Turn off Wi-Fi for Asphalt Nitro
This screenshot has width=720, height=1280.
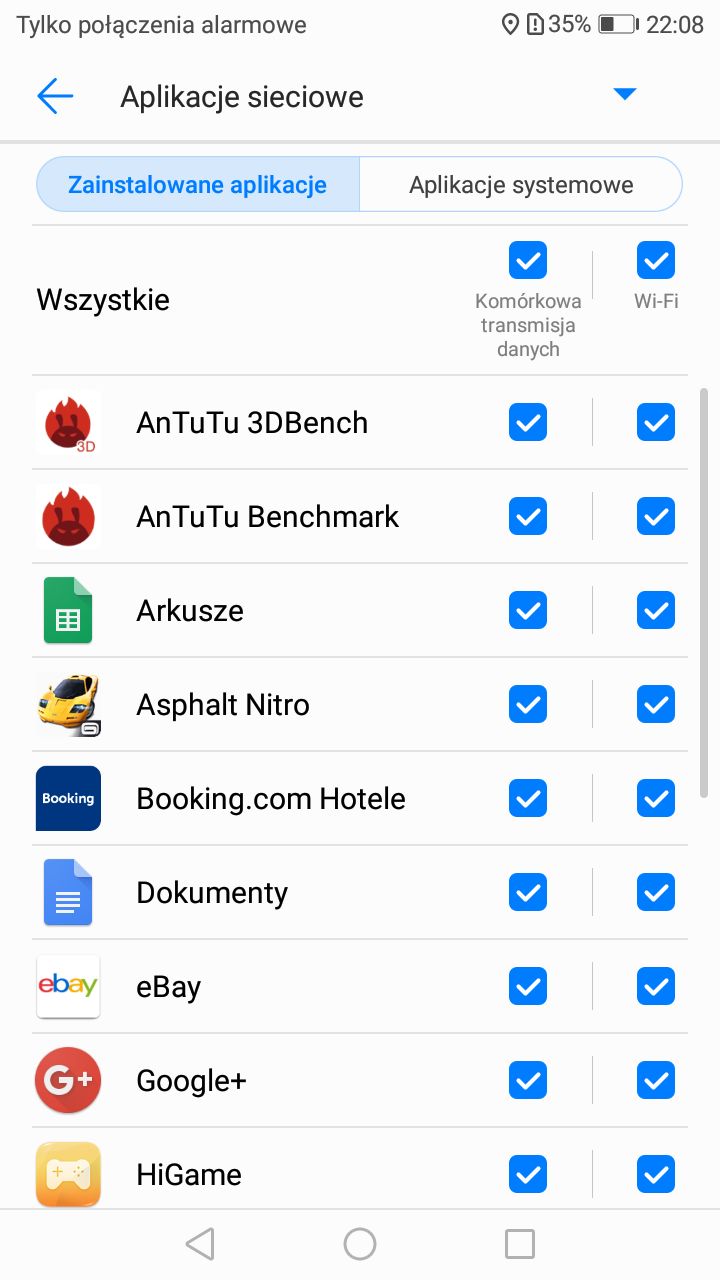[656, 704]
